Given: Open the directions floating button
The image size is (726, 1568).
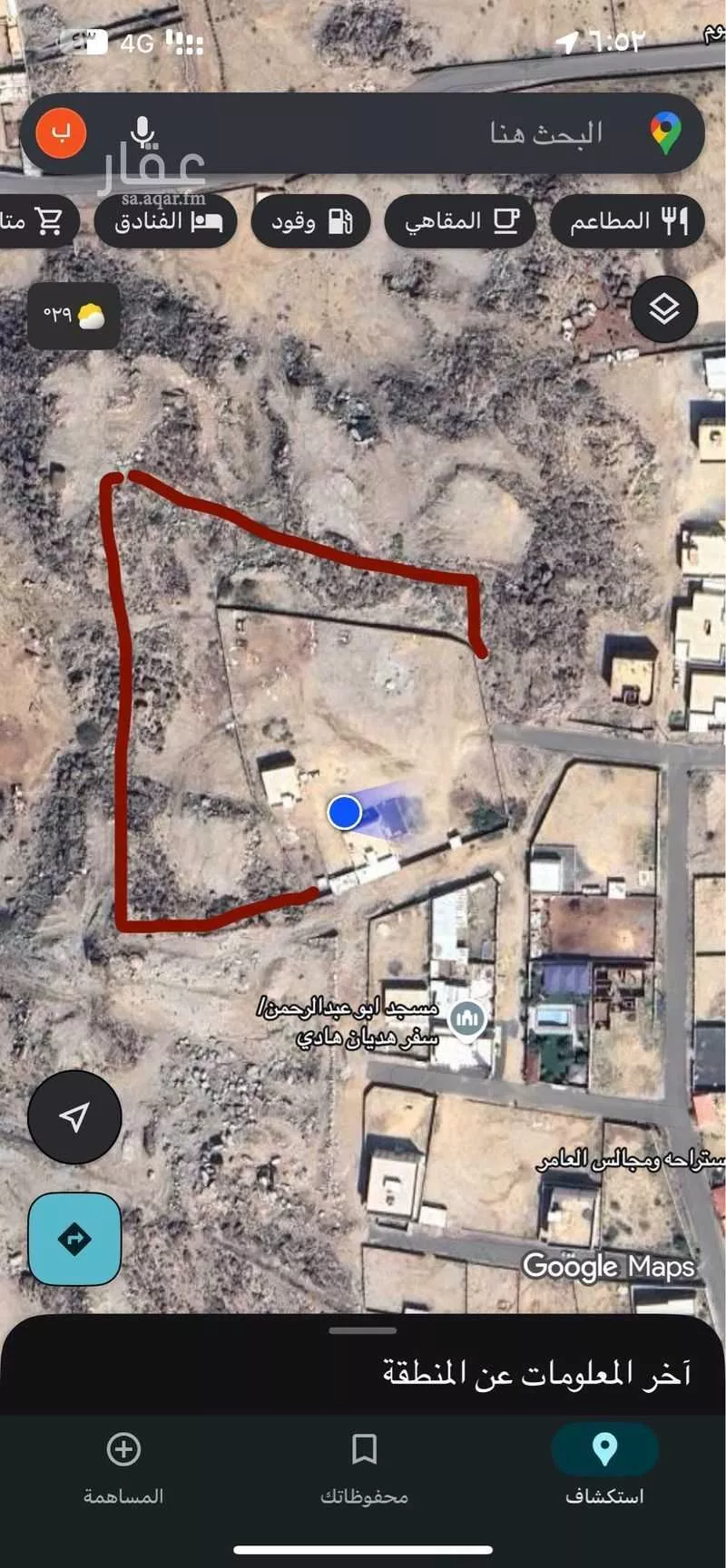Looking at the screenshot, I should click(x=74, y=1239).
